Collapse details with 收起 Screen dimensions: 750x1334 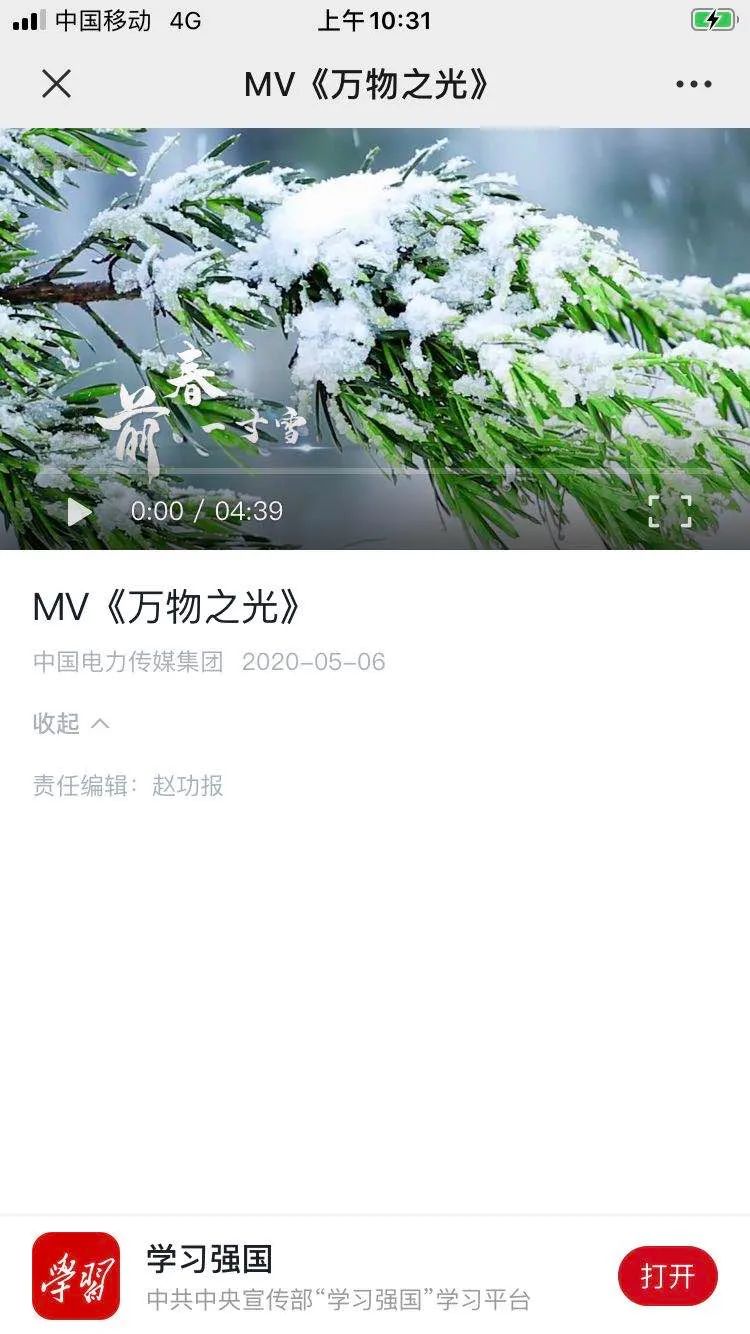click(70, 723)
